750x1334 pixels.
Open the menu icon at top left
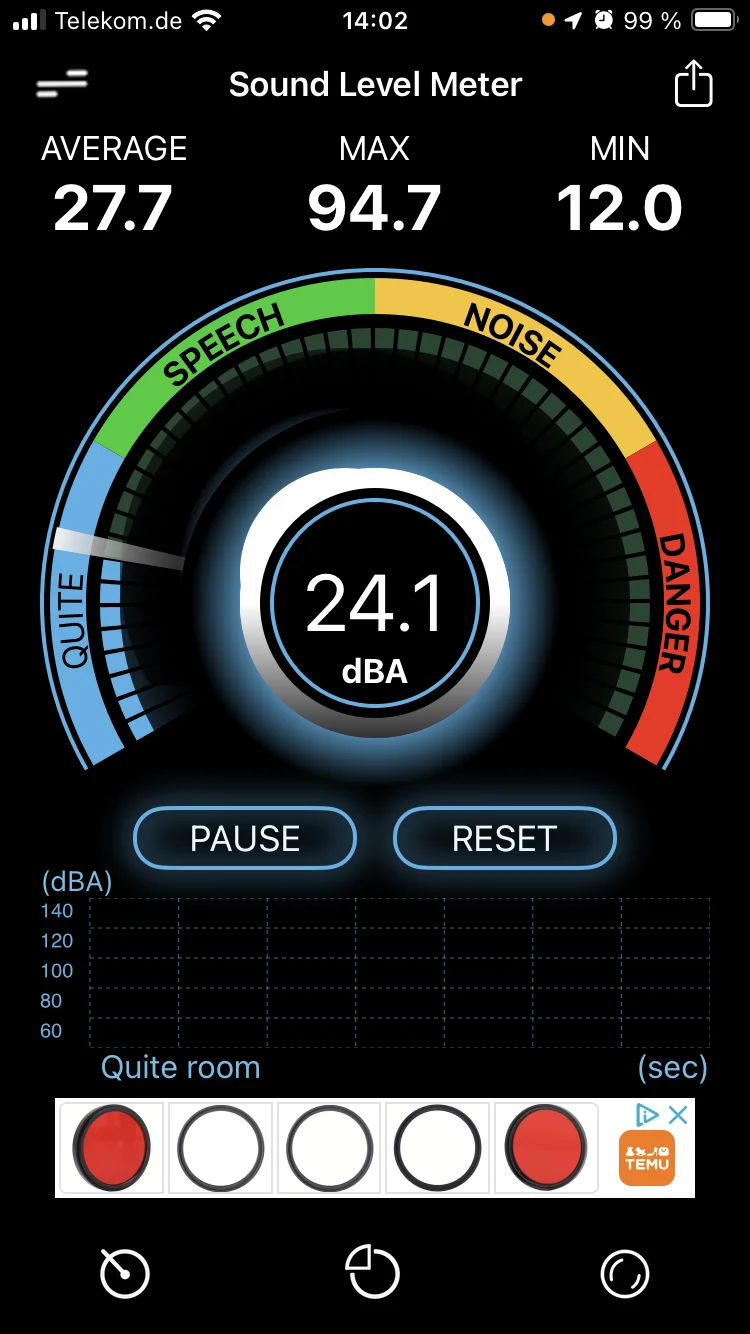pos(62,84)
